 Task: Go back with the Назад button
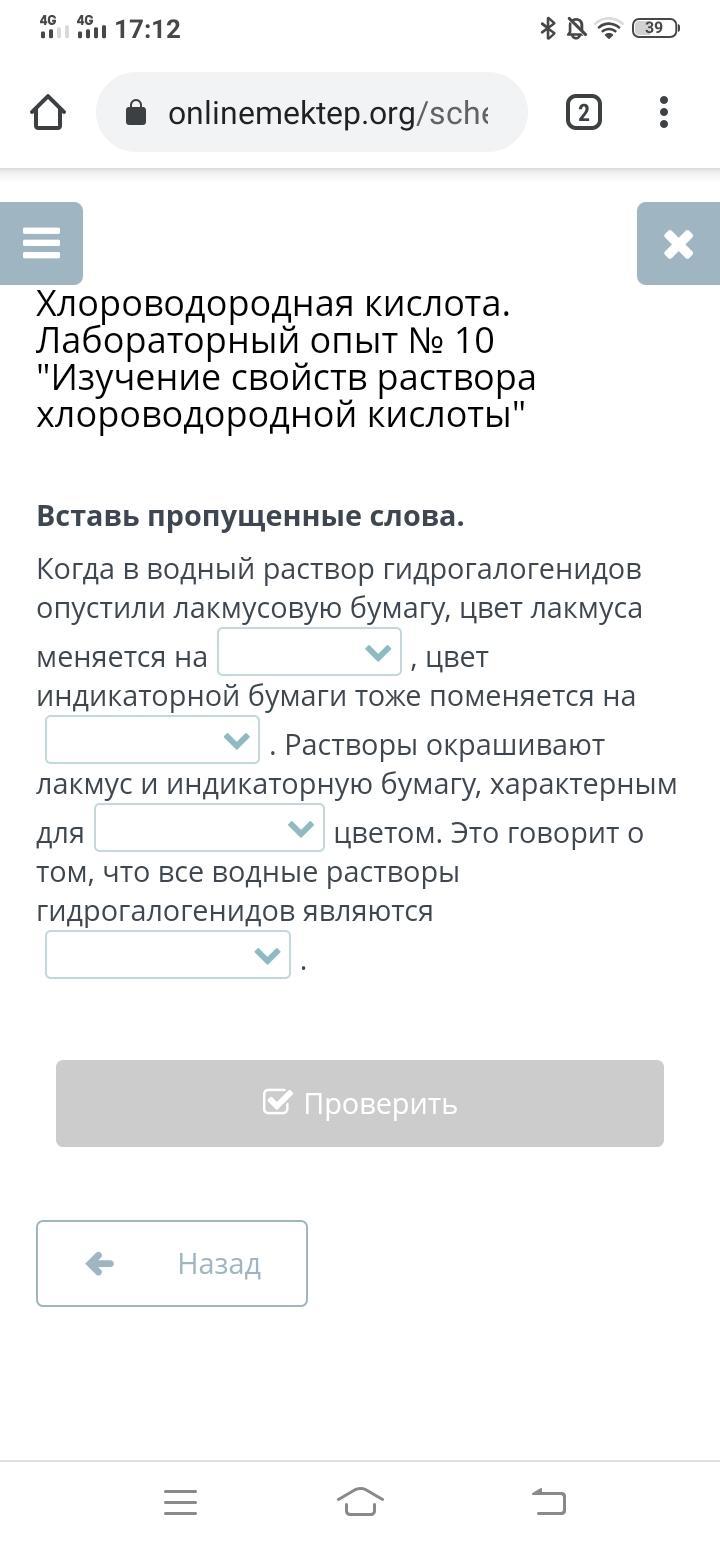[x=172, y=1264]
